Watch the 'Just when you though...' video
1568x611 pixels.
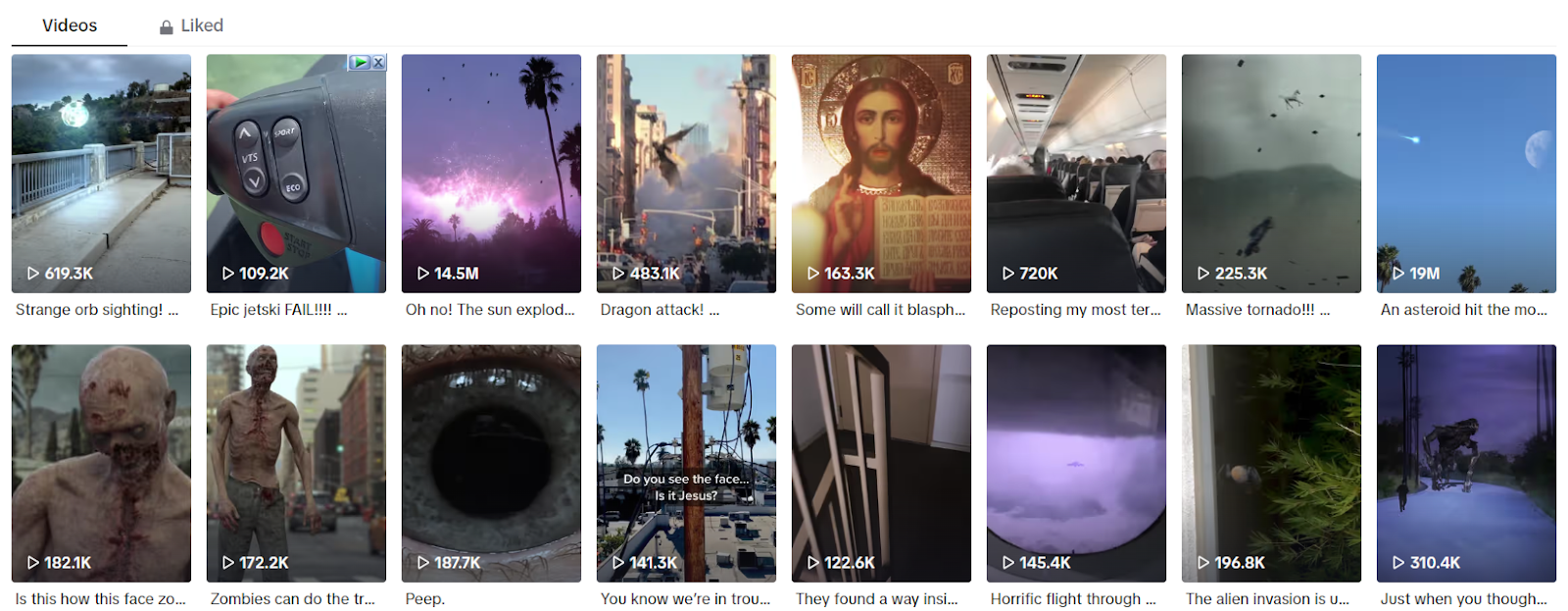tap(1466, 463)
